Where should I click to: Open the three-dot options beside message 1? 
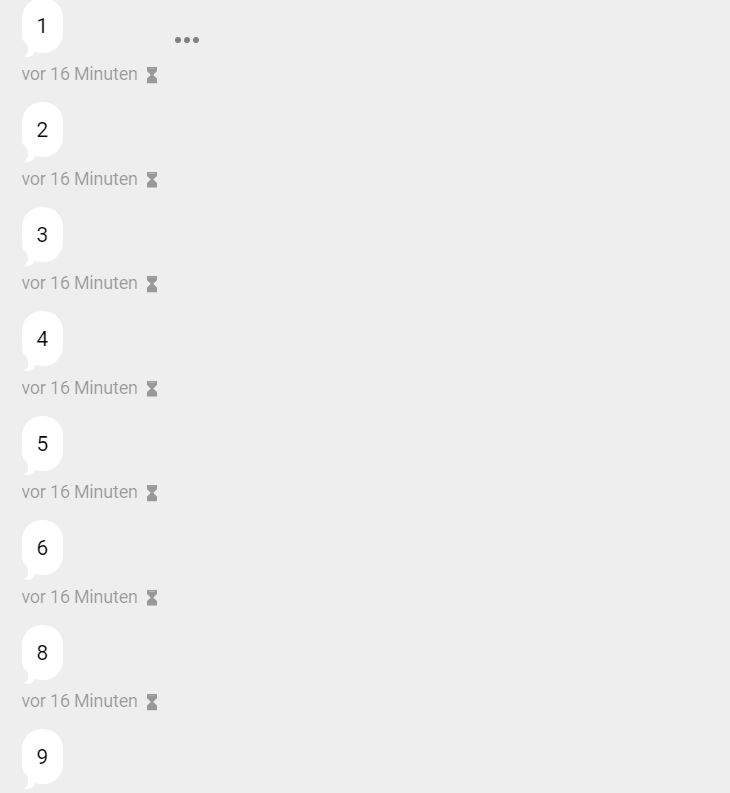click(x=187, y=40)
